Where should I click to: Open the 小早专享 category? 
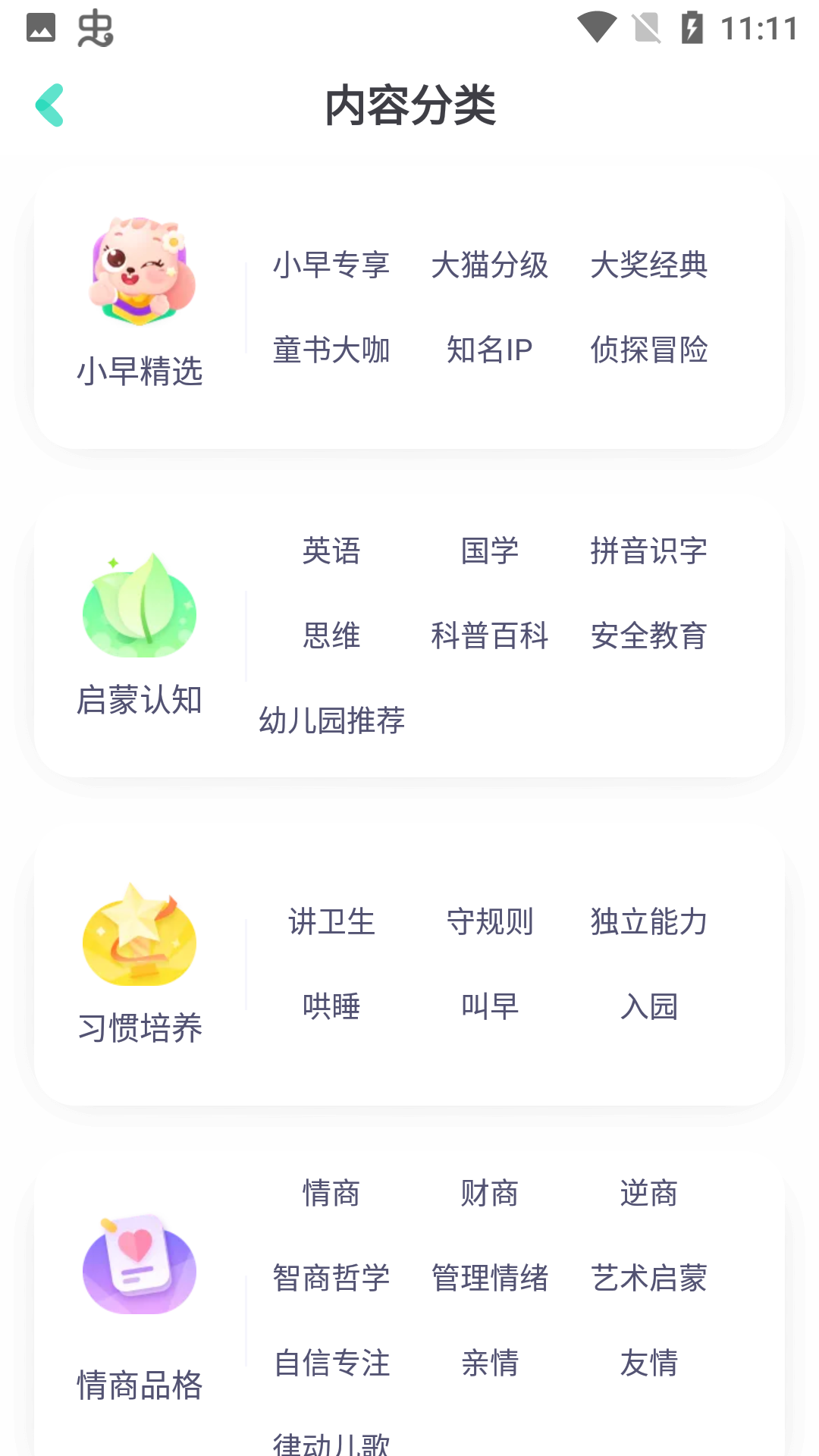coord(331,265)
